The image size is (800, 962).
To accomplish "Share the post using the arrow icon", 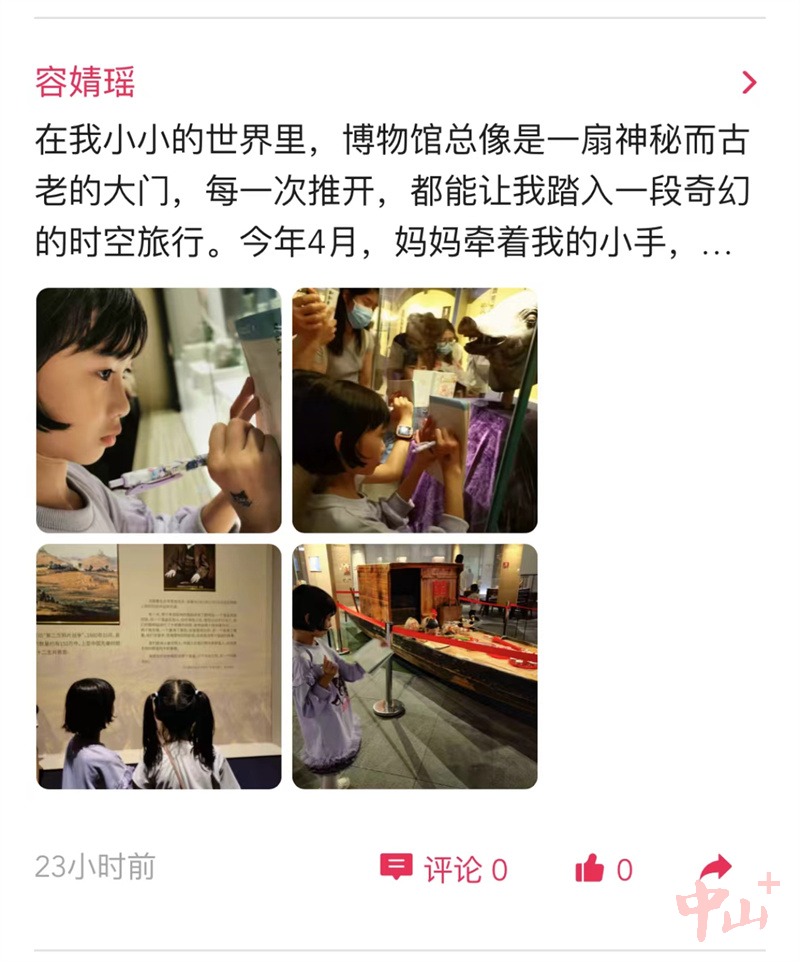I will [x=715, y=867].
